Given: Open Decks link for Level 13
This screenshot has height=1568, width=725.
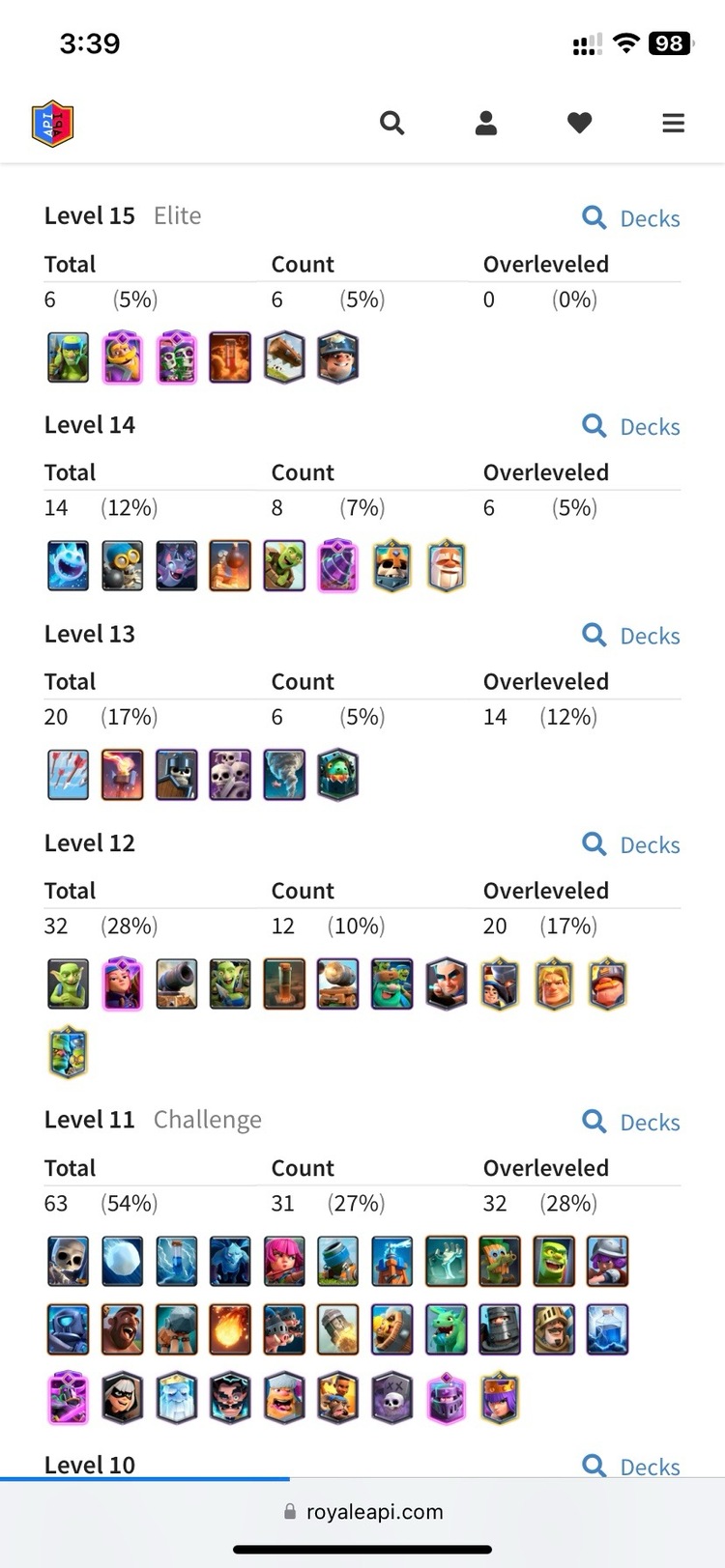Looking at the screenshot, I should pos(632,636).
